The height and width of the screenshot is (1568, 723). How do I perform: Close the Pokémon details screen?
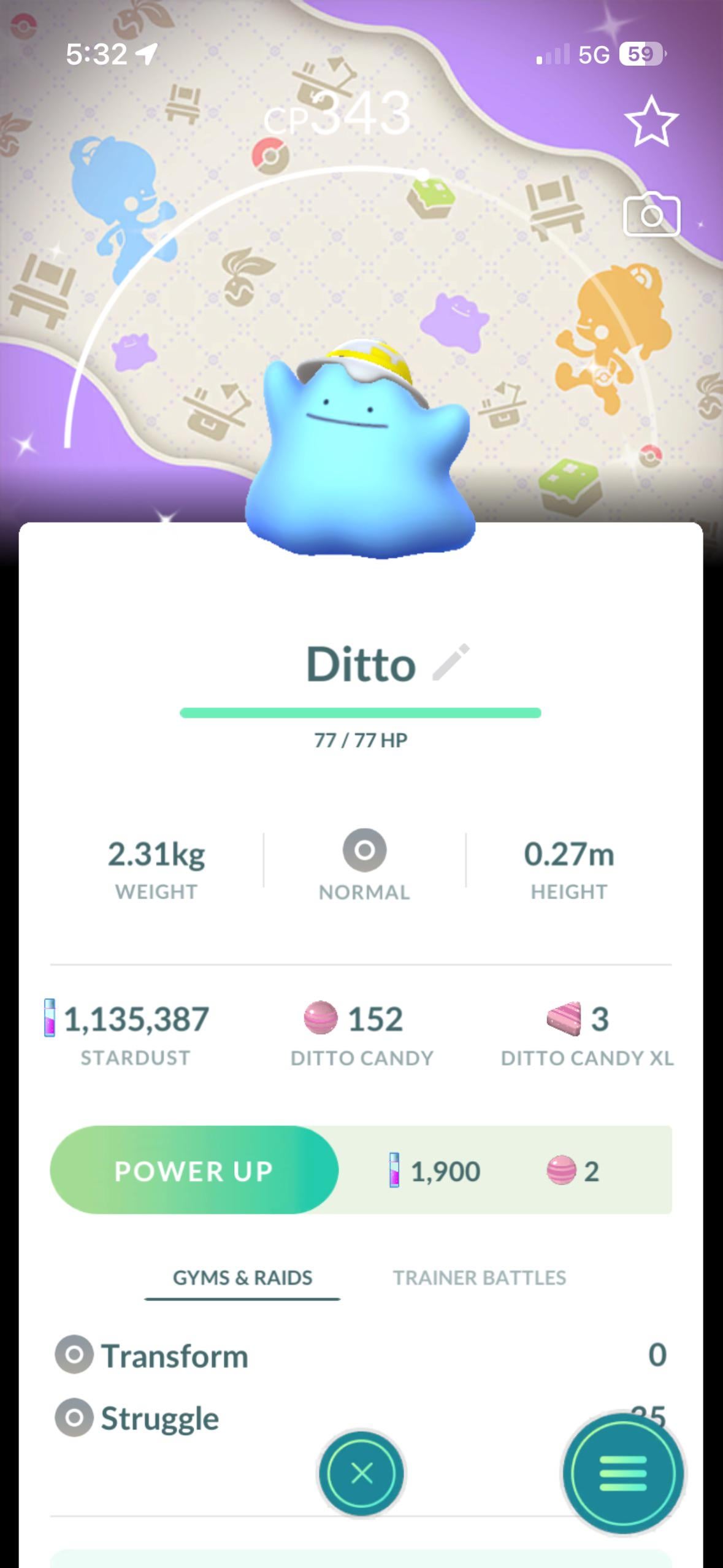(x=361, y=1472)
